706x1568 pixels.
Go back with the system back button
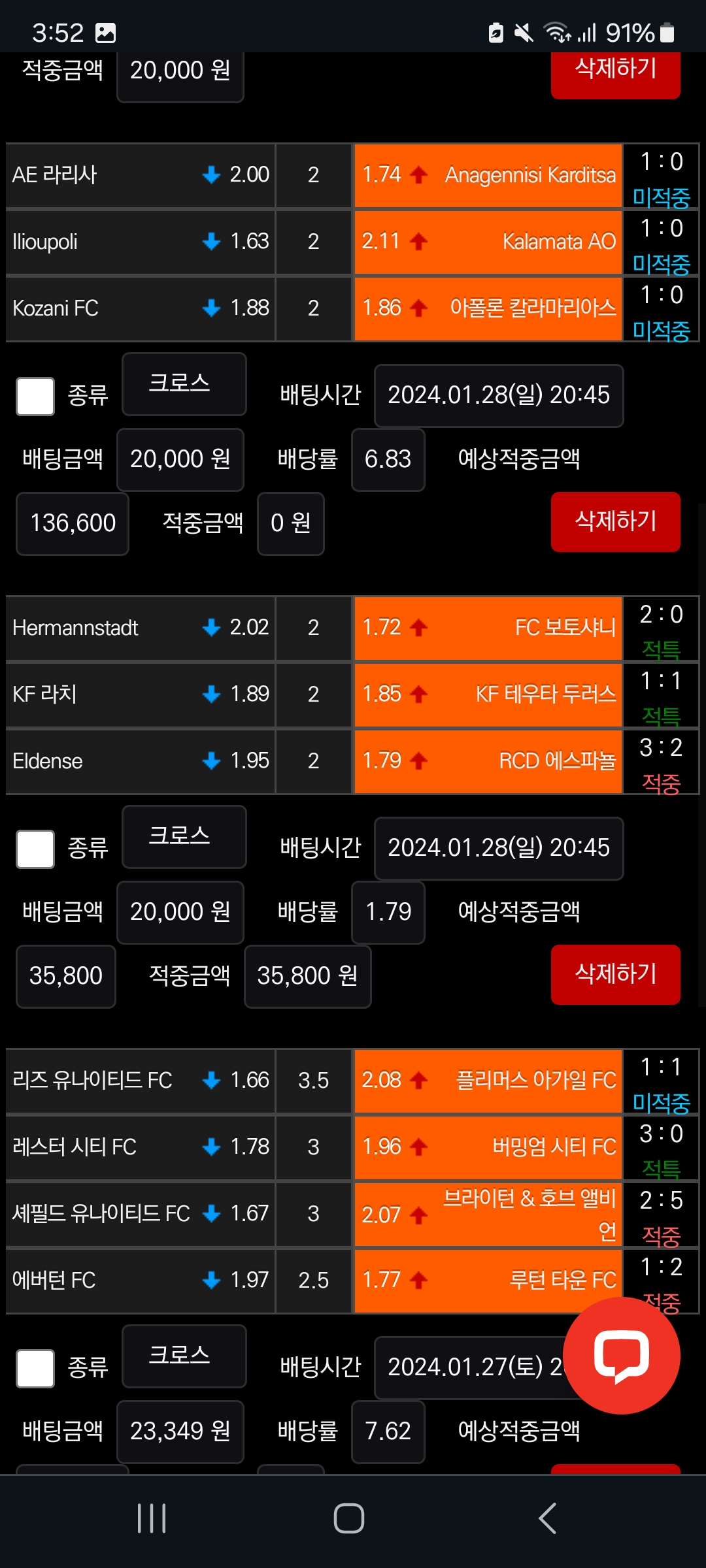point(547,1518)
